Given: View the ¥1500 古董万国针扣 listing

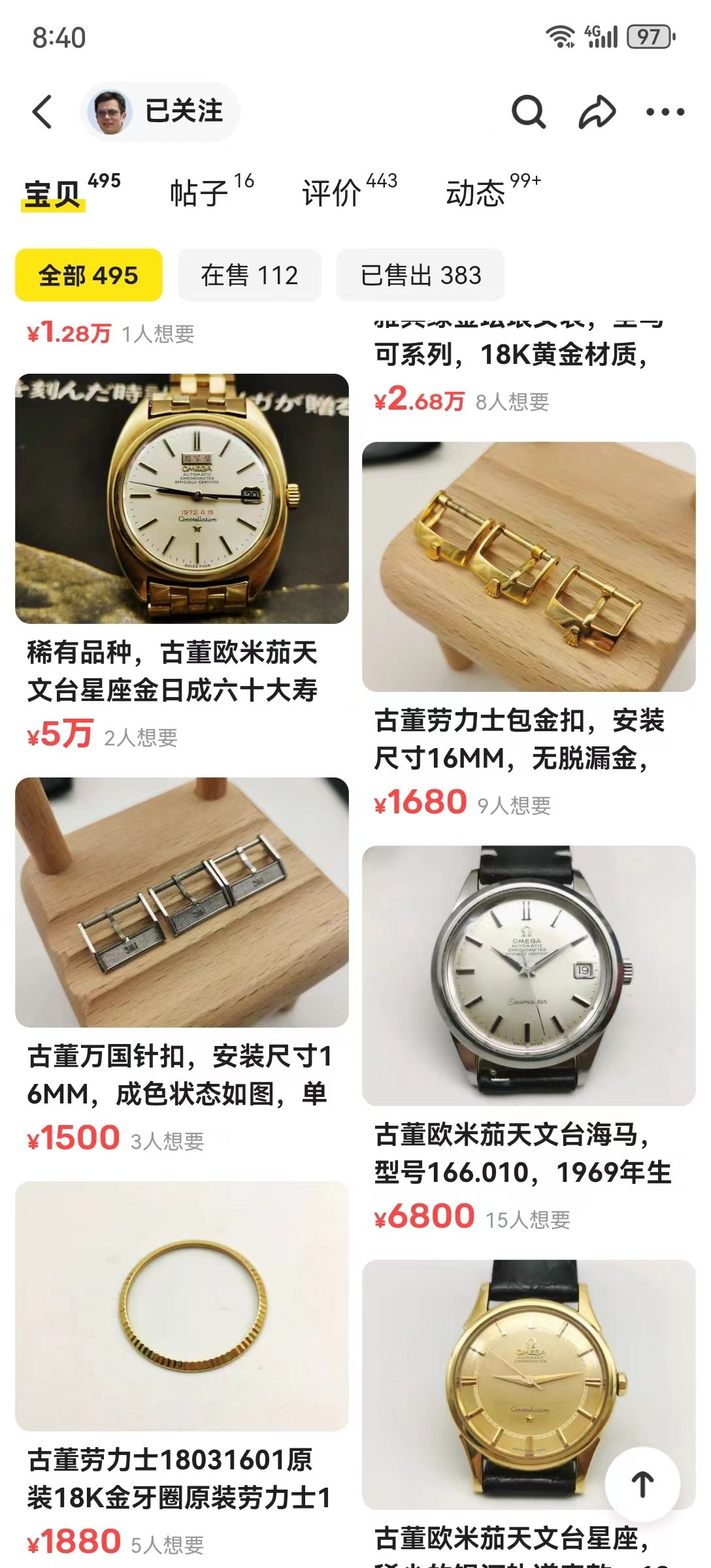Looking at the screenshot, I should 182,902.
